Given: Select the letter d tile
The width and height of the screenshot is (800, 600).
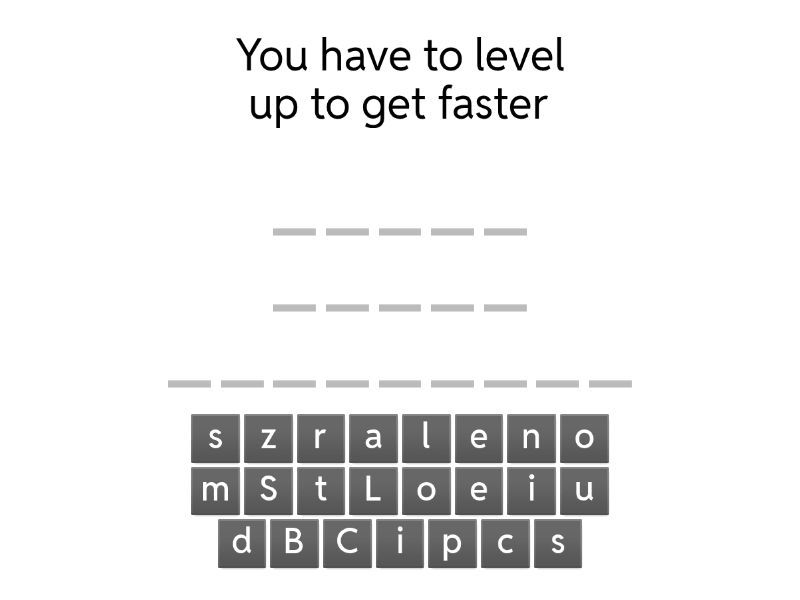Looking at the screenshot, I should coord(242,543).
